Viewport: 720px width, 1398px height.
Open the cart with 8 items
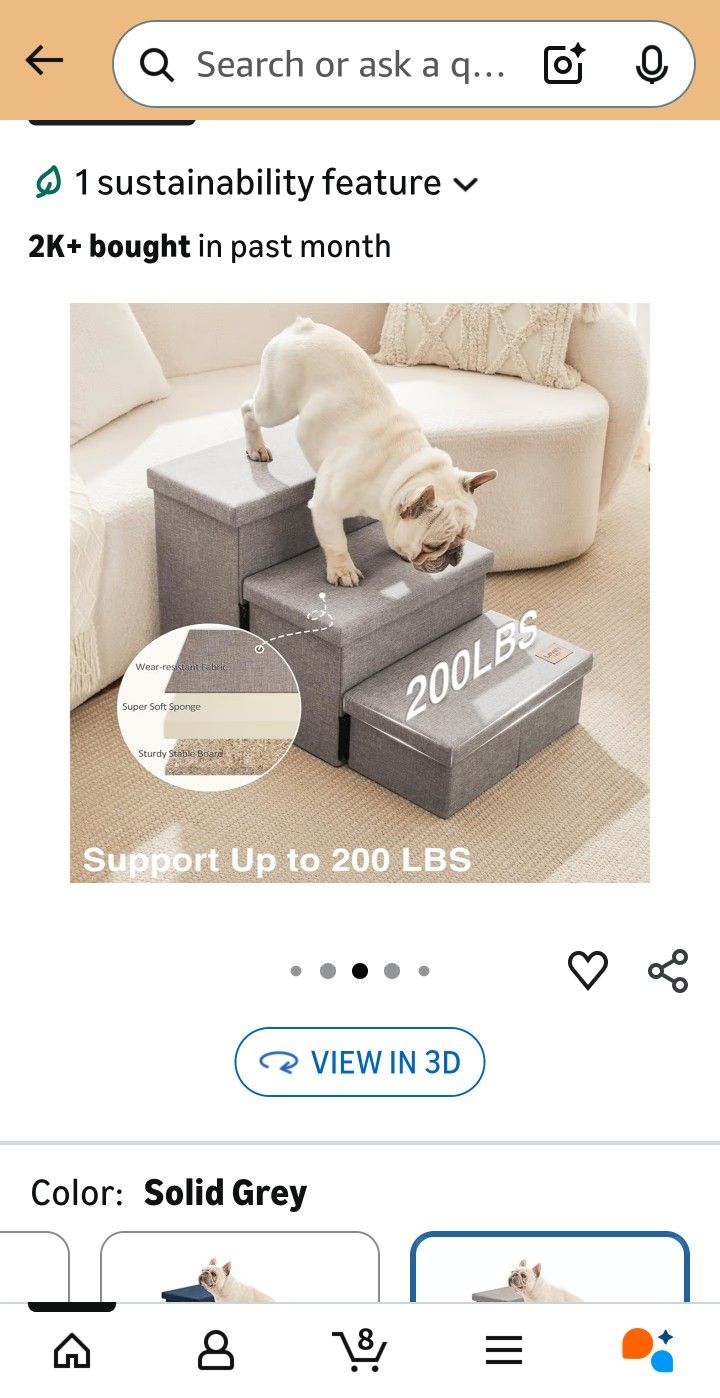(x=360, y=1350)
